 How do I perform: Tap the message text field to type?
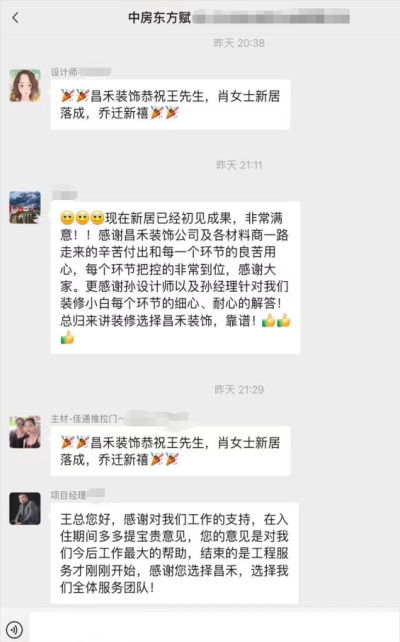(x=214, y=627)
